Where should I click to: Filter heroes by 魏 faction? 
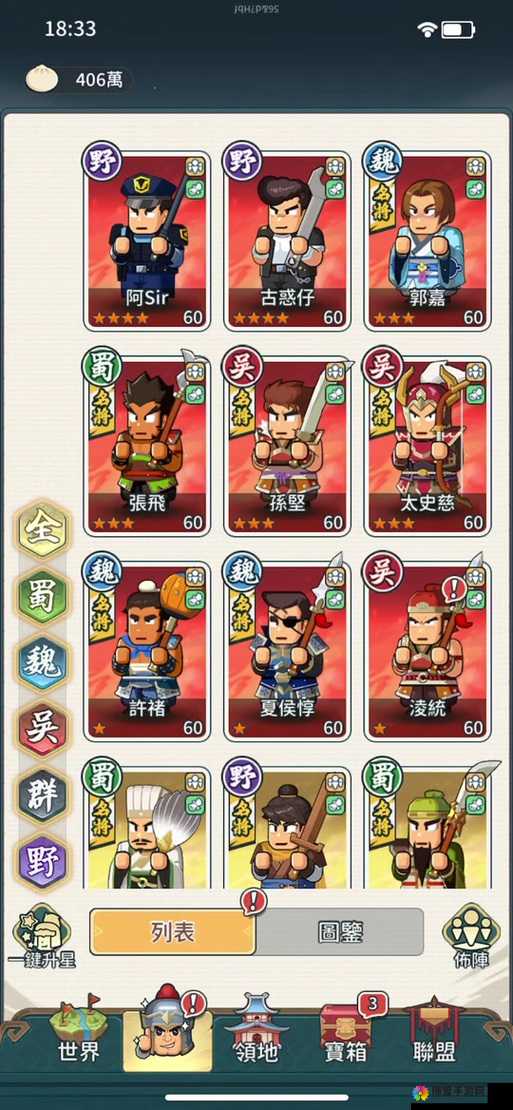coord(43,664)
